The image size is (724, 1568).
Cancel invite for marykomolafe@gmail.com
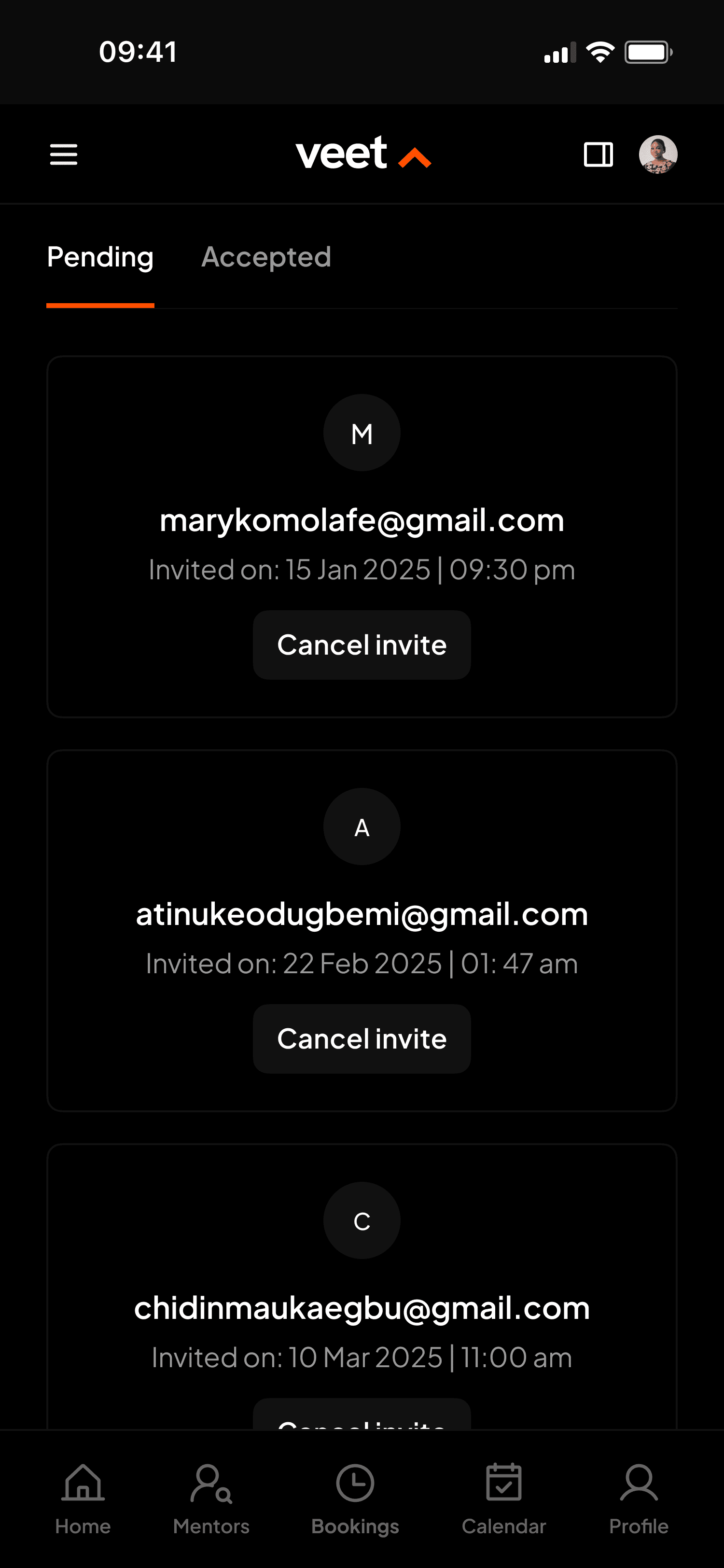click(362, 645)
